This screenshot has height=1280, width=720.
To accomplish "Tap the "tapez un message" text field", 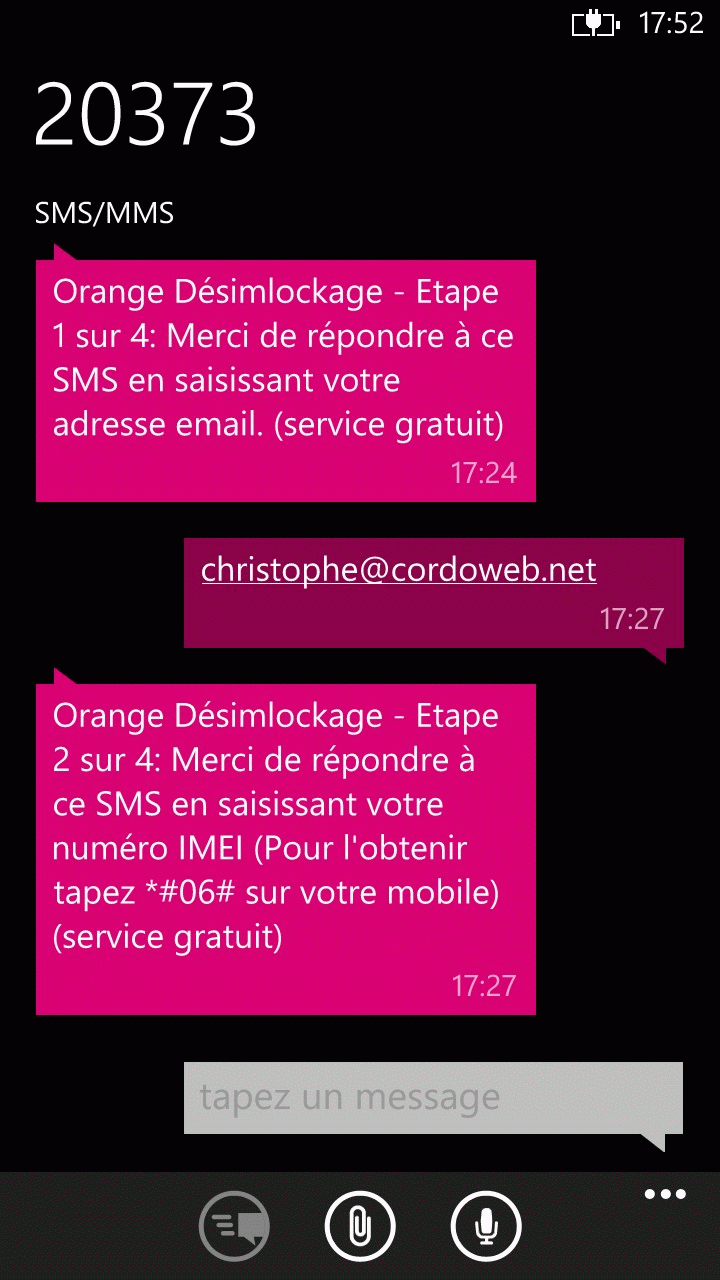I will (433, 1098).
